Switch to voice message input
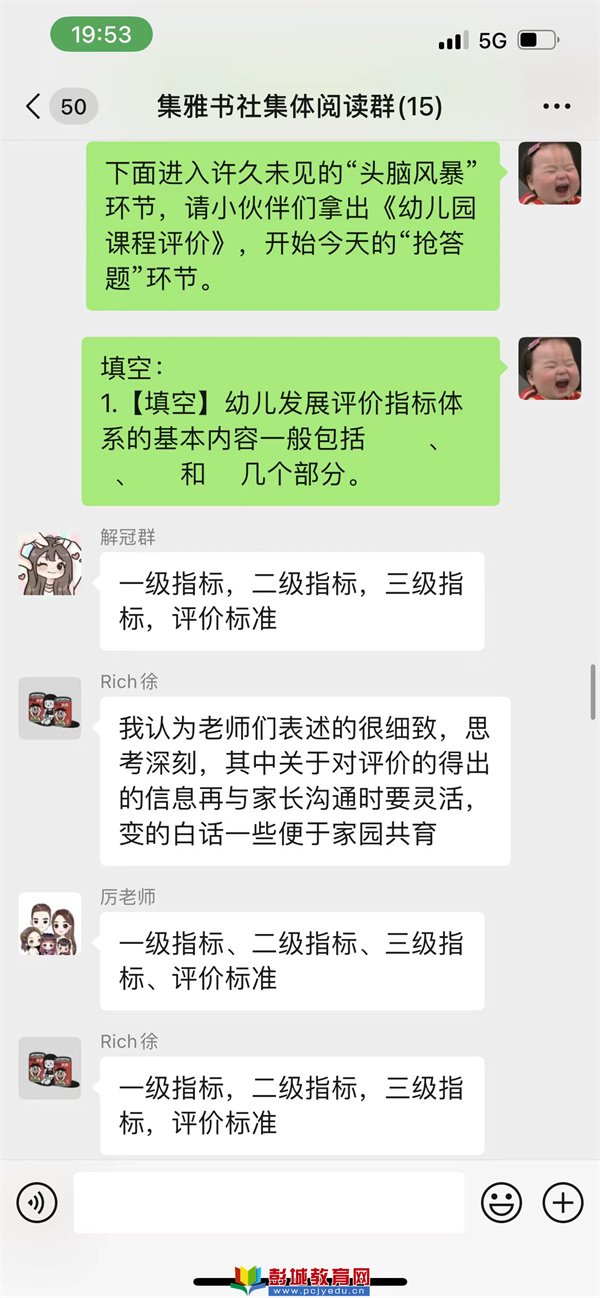The image size is (600, 1298). [x=37, y=1202]
